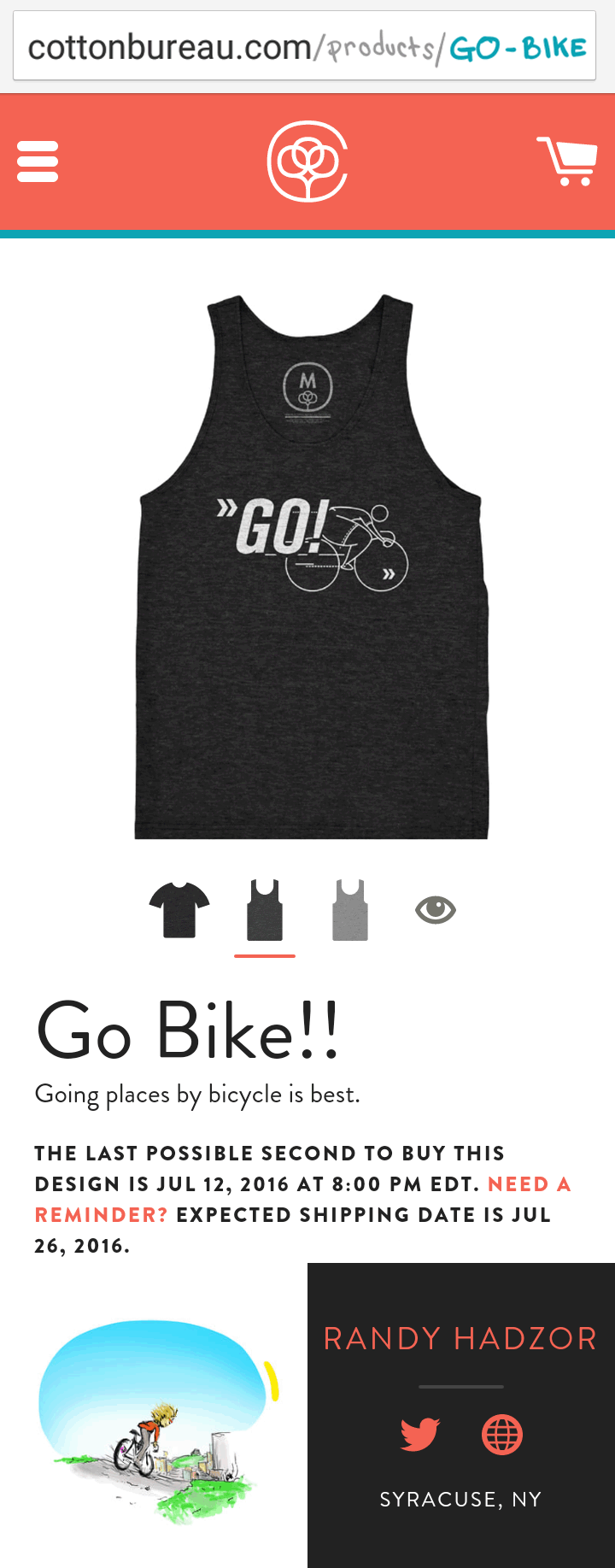Tap the address bar URL
Screen dimensions: 615x1568
[x=305, y=47]
